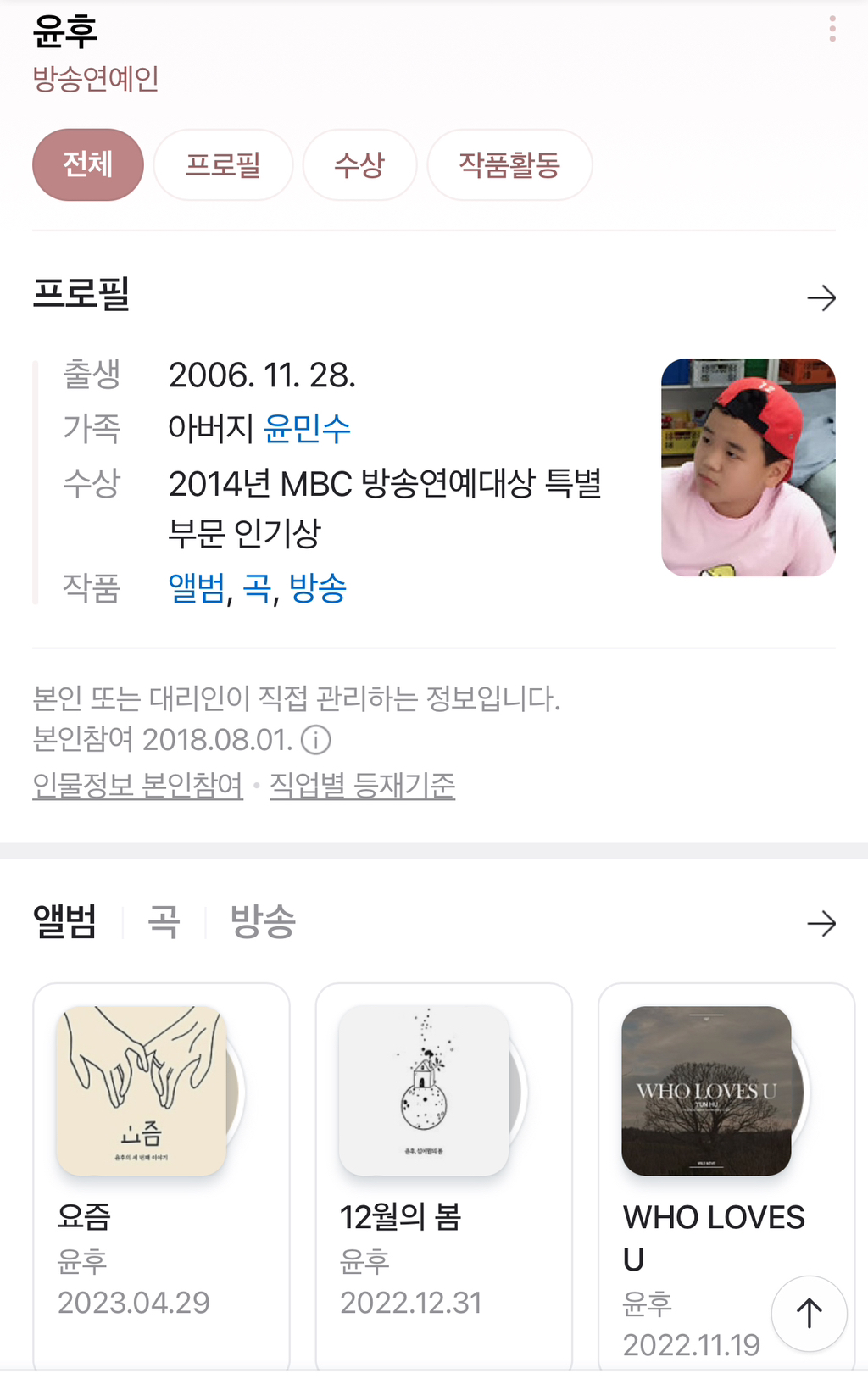Open 직업별 등재기준 link
This screenshot has height=1379, width=868.
tap(362, 786)
